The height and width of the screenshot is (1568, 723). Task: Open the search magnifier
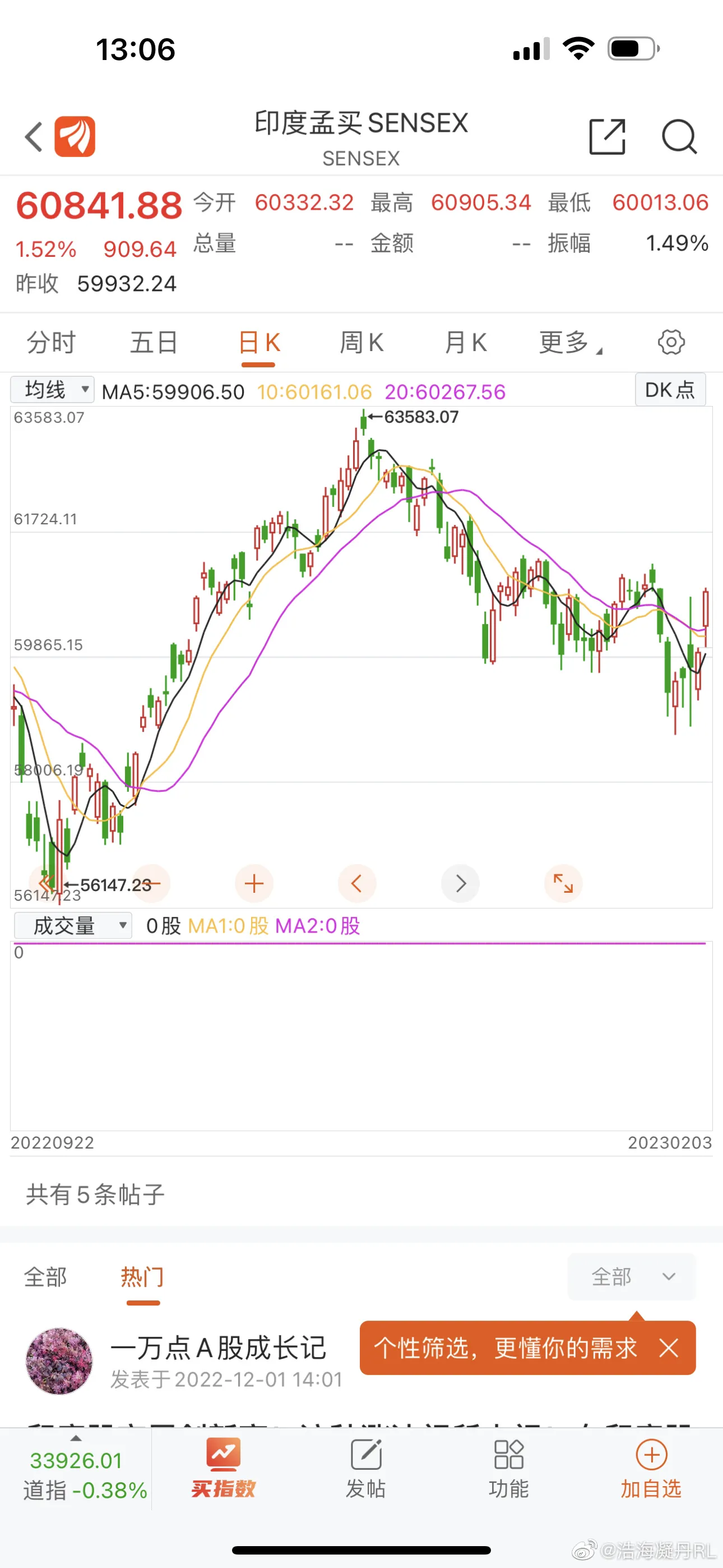679,136
